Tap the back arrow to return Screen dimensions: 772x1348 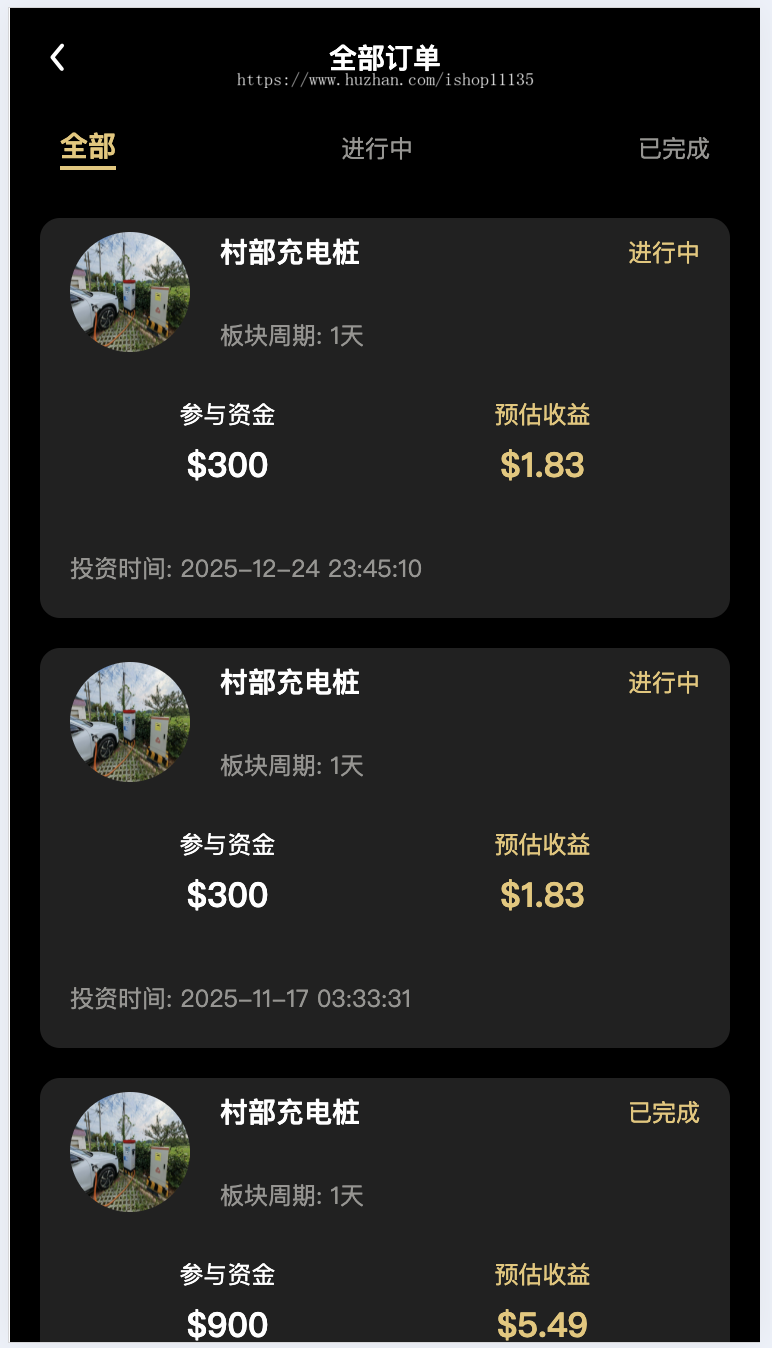56,57
